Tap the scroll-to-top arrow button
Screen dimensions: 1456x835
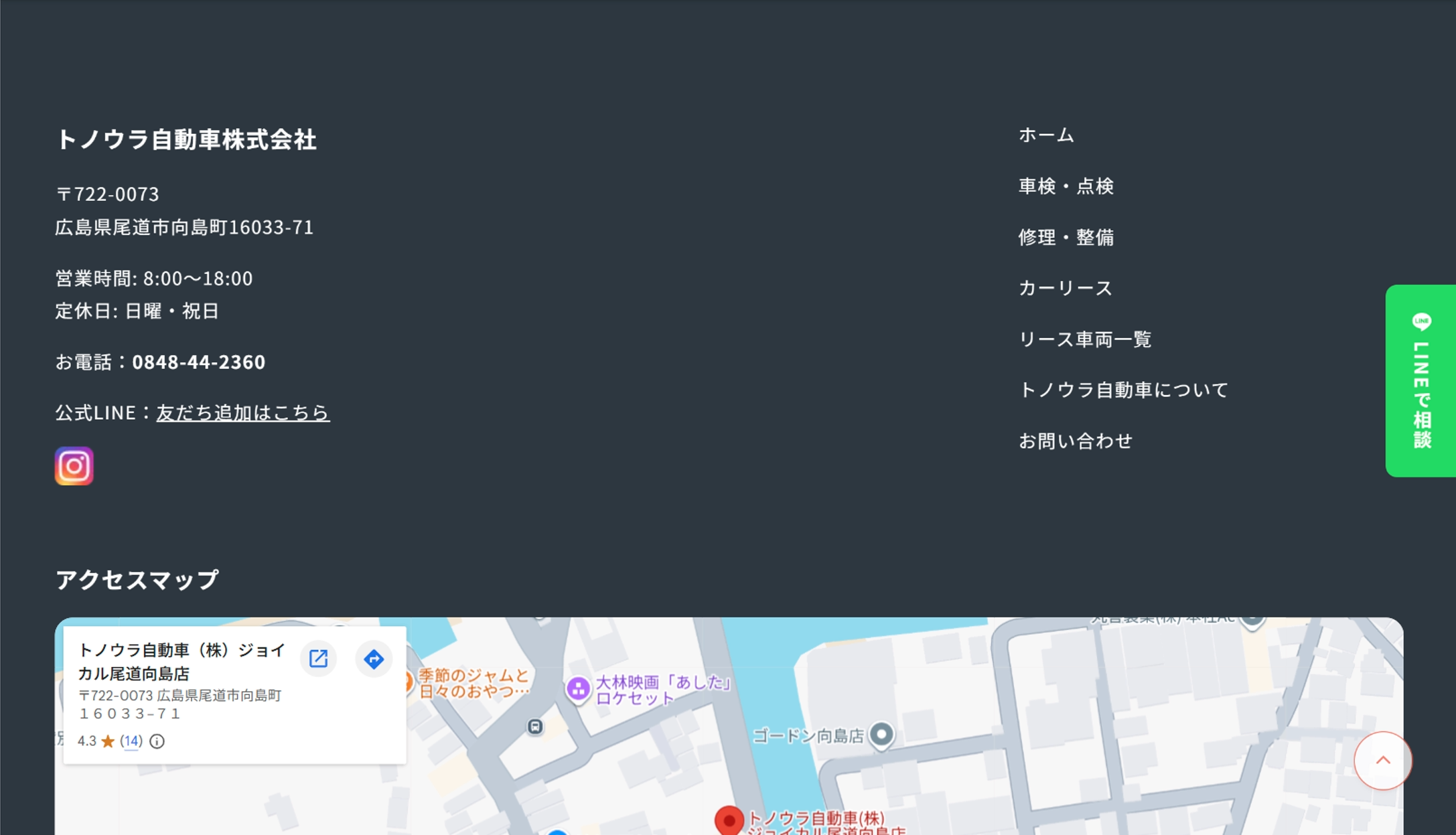pyautogui.click(x=1383, y=761)
